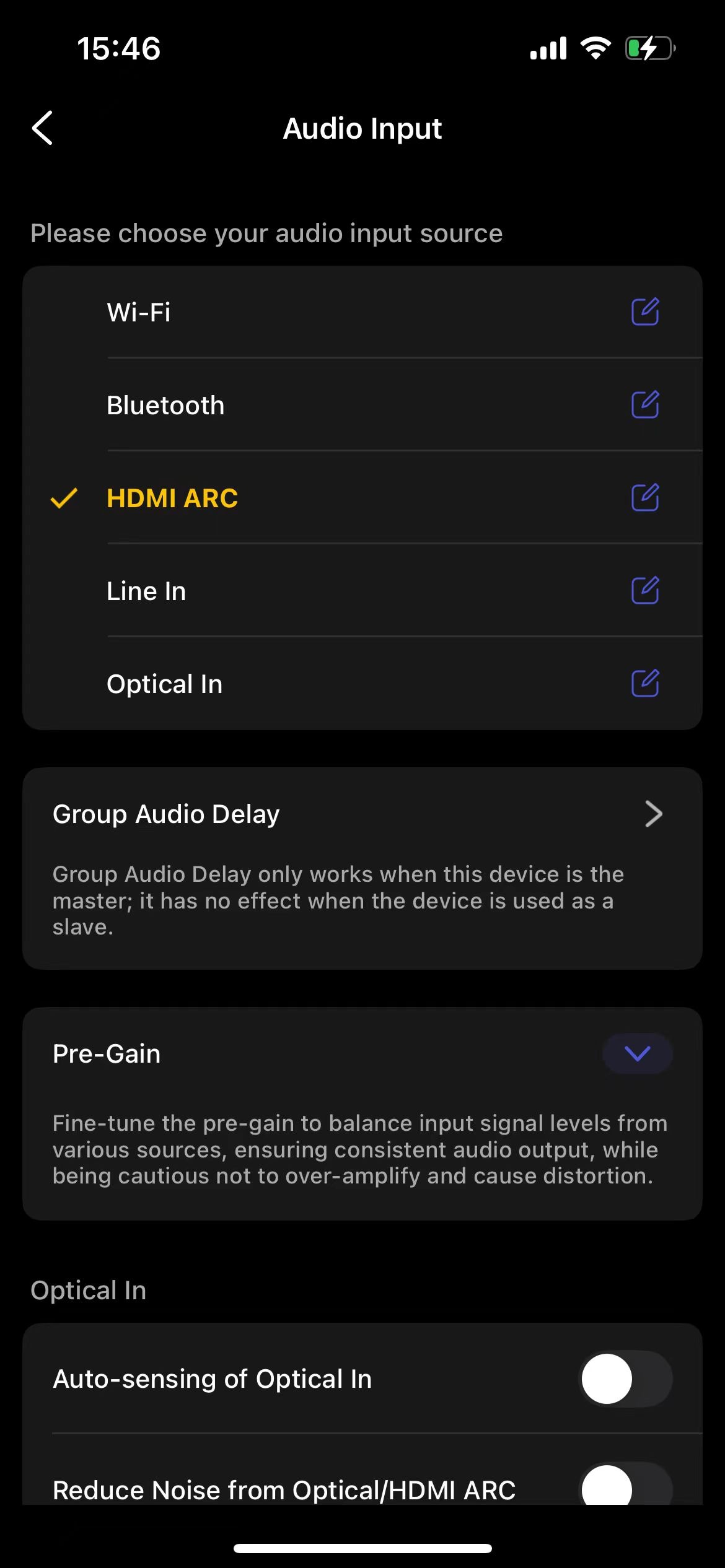This screenshot has width=725, height=1568.
Task: Rename the Wi-Fi input via edit icon
Action: (645, 311)
